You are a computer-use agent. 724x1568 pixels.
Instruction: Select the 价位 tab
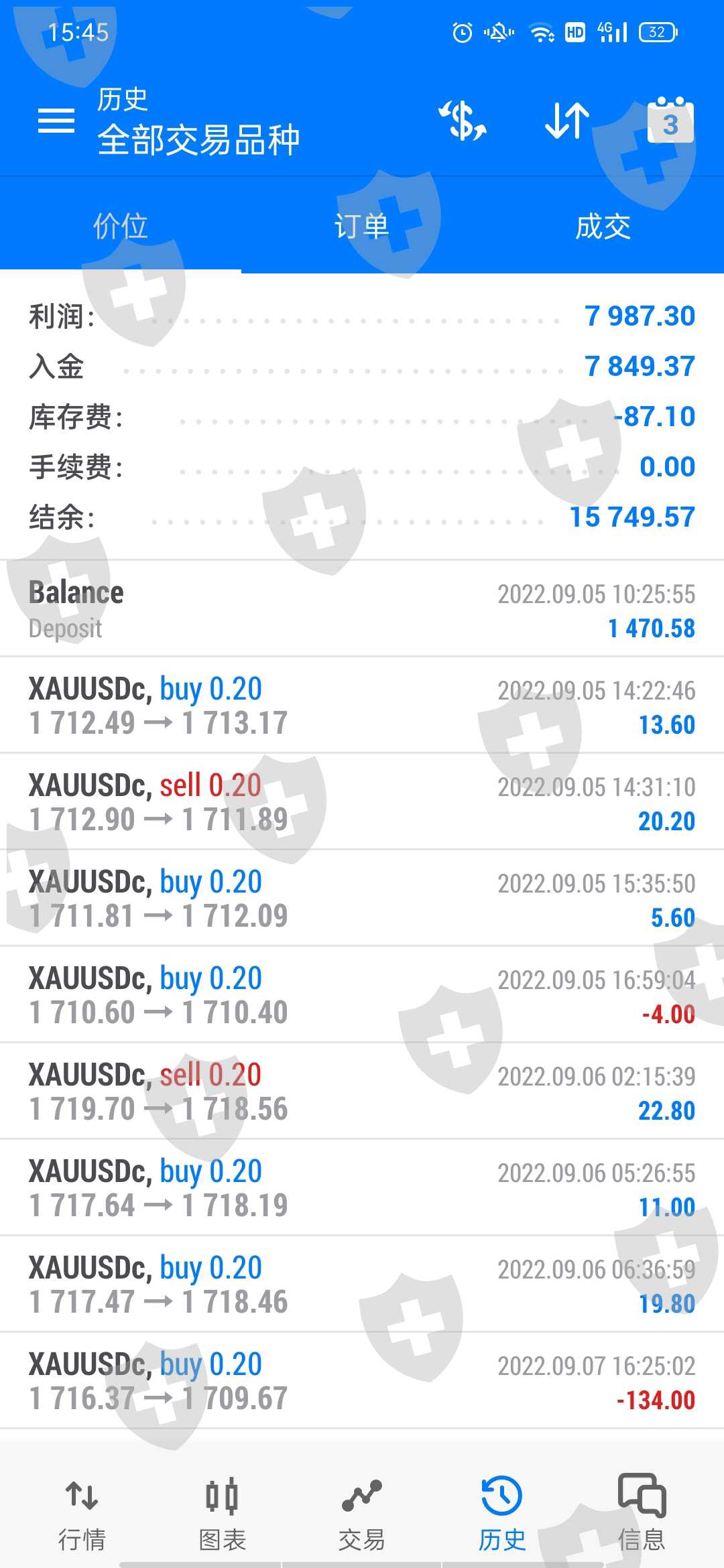121,226
